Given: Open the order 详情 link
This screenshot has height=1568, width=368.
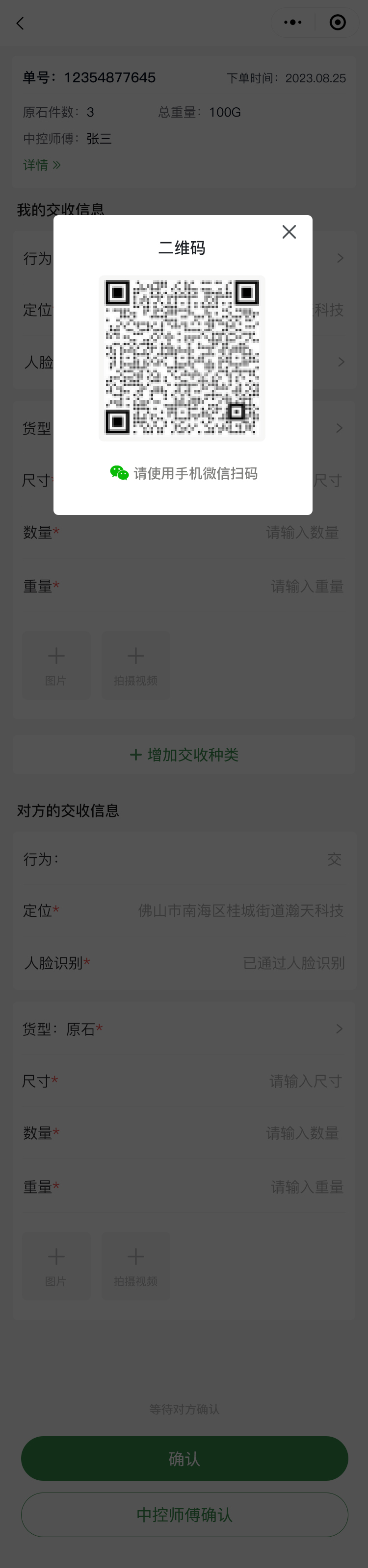Looking at the screenshot, I should 41,165.
